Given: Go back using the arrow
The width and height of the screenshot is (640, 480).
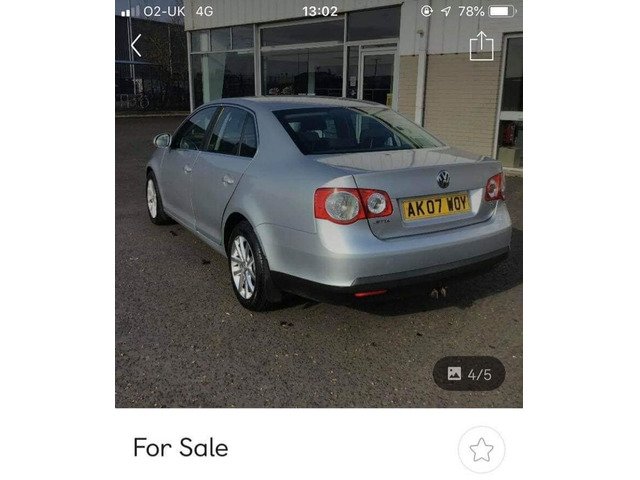Looking at the screenshot, I should click(x=136, y=45).
